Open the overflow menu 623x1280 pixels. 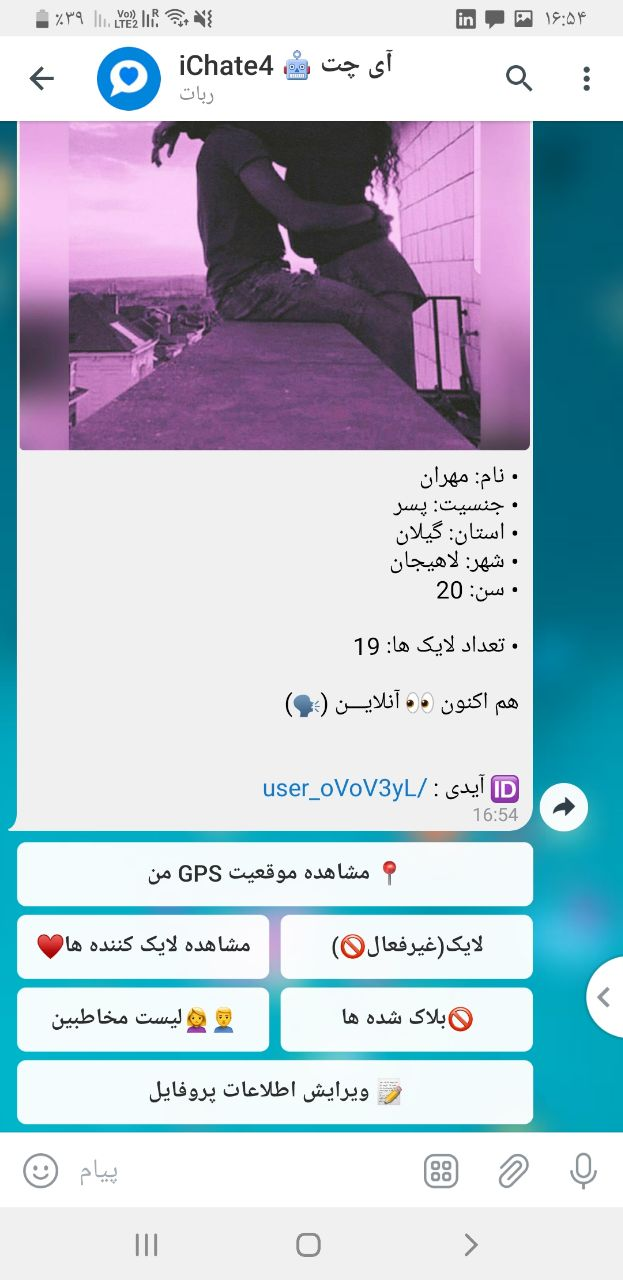pos(587,78)
